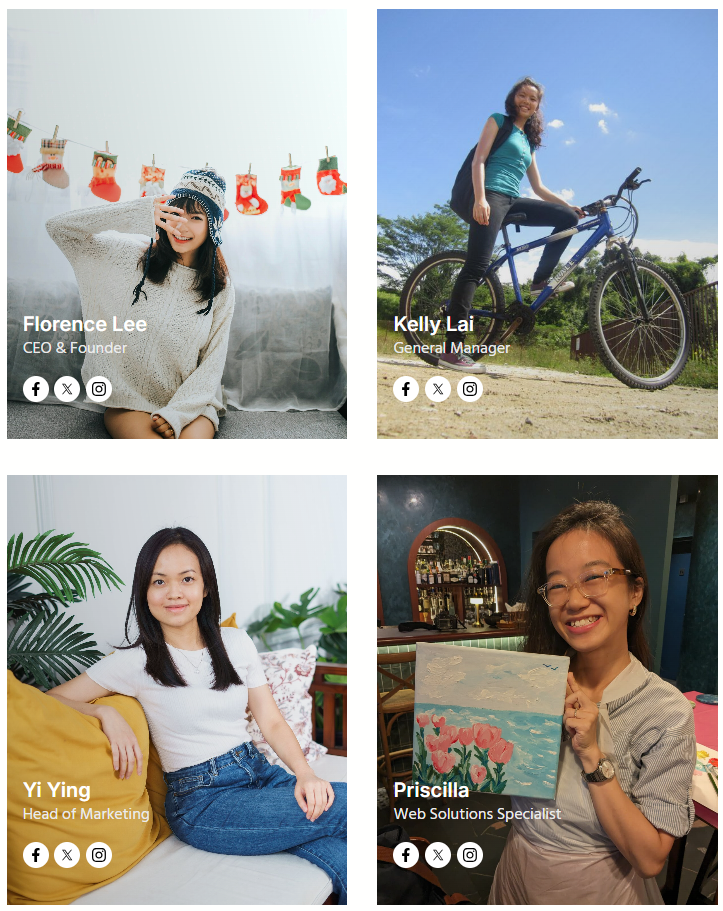Visit Kelly Lai's Instagram account
The width and height of the screenshot is (723, 911).
tap(470, 389)
